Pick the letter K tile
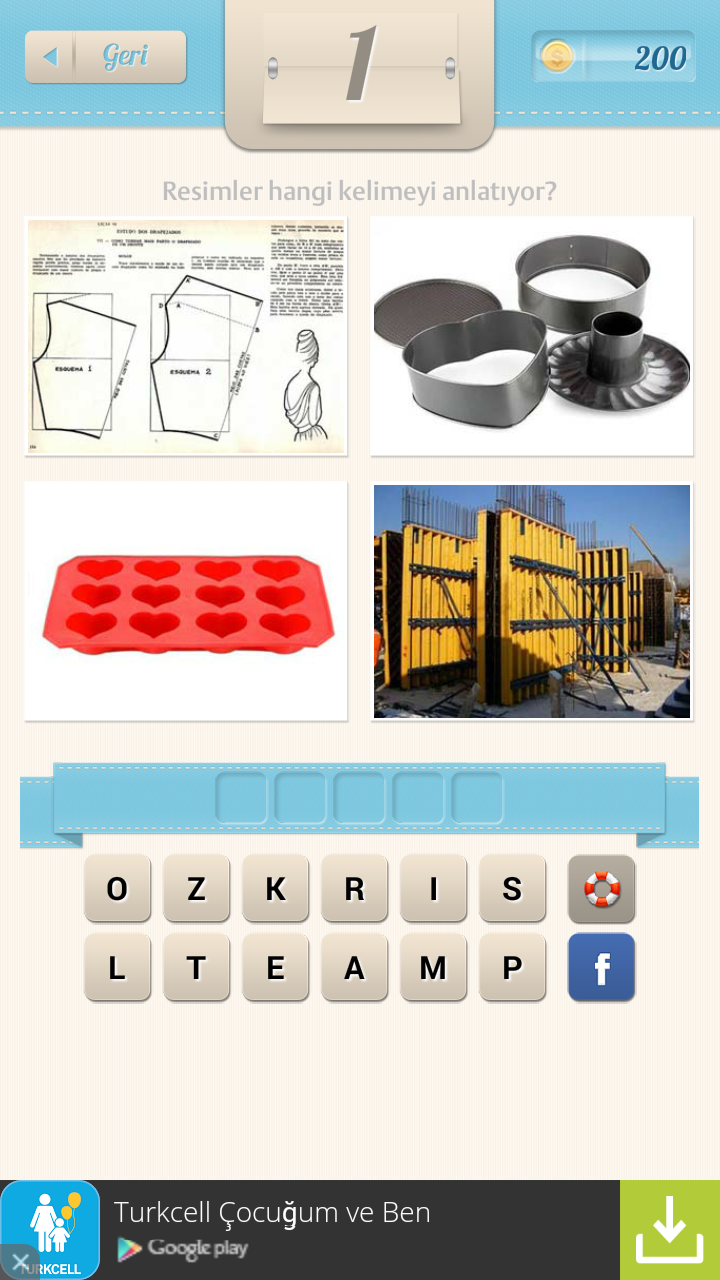Screen dimensions: 720x1280 point(275,888)
